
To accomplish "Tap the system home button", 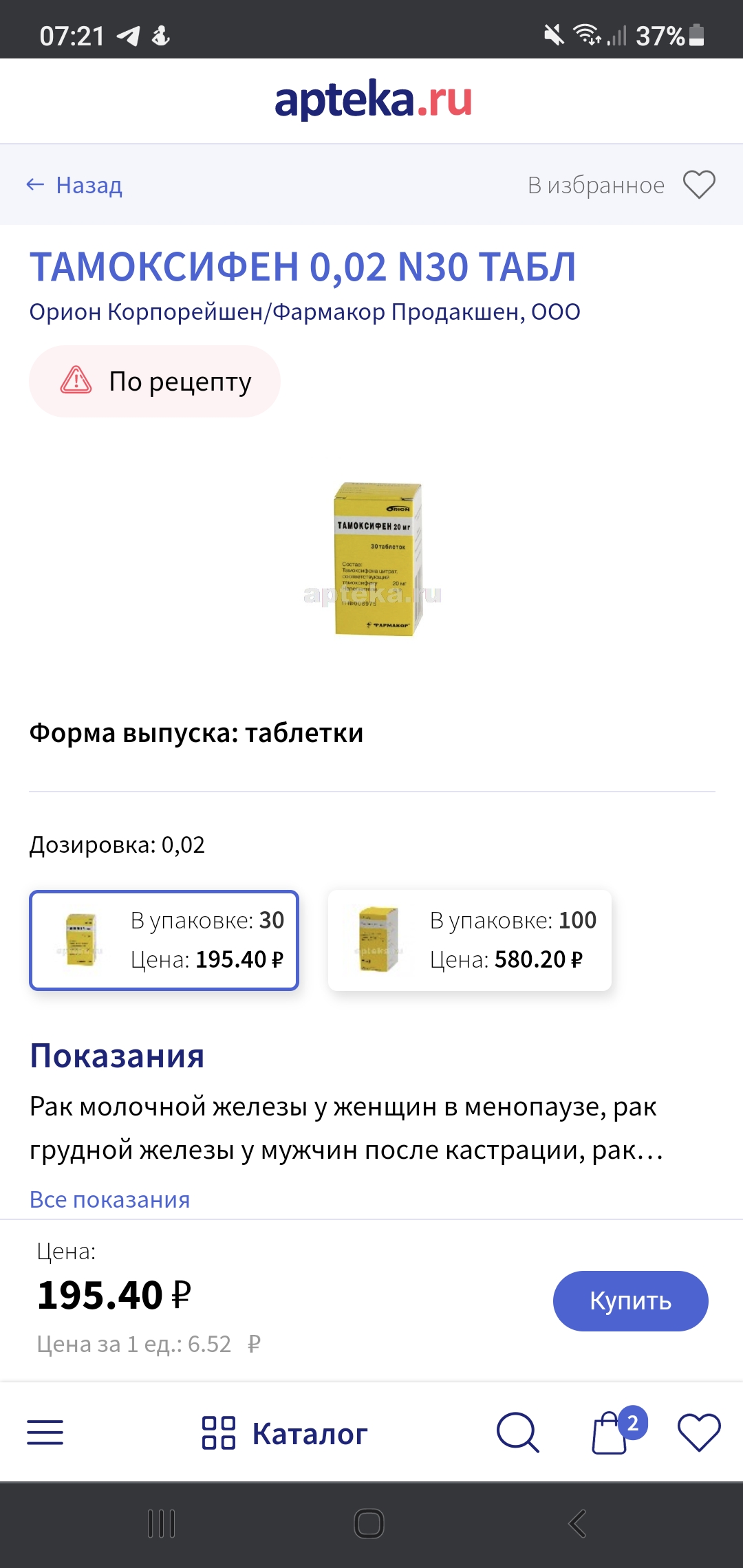I will point(369,1523).
